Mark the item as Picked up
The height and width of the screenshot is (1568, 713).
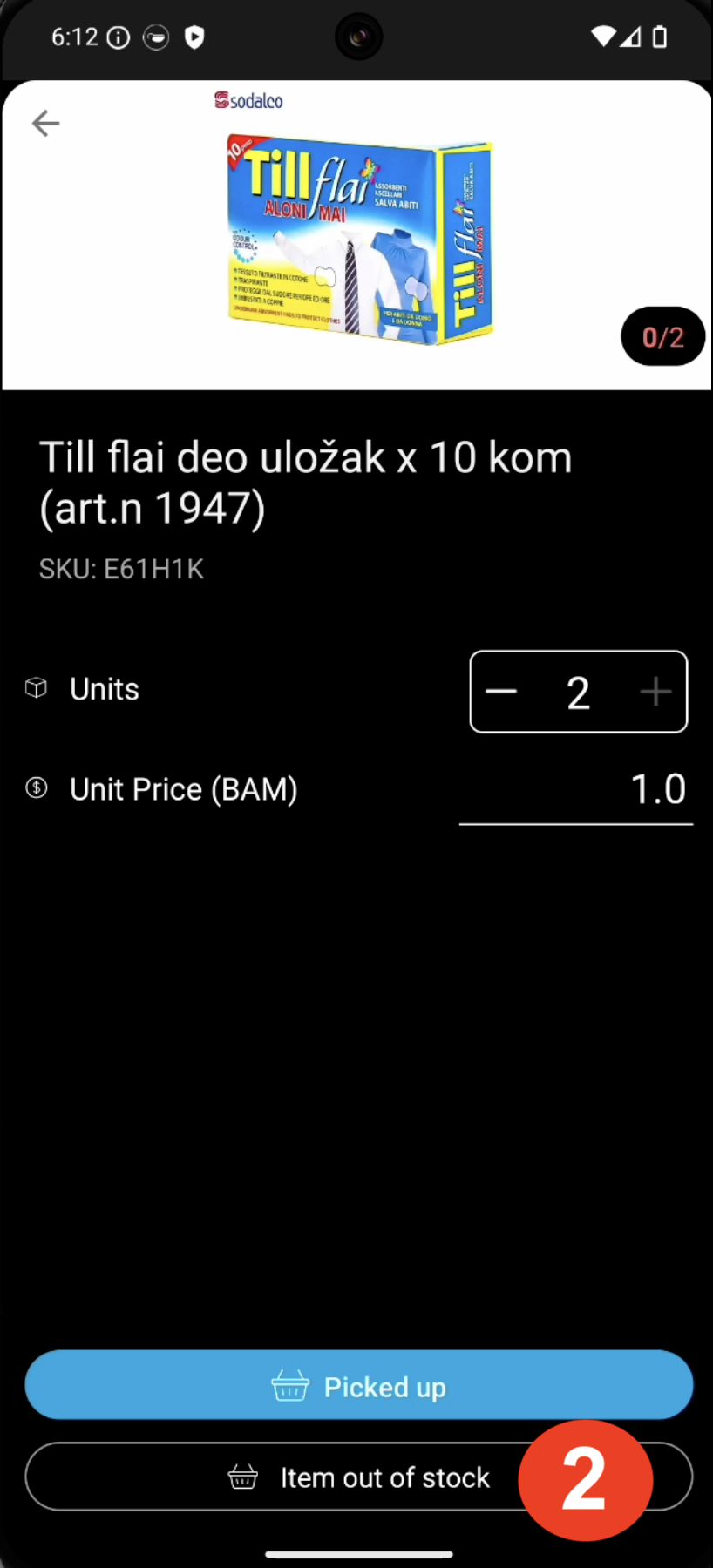point(358,1386)
